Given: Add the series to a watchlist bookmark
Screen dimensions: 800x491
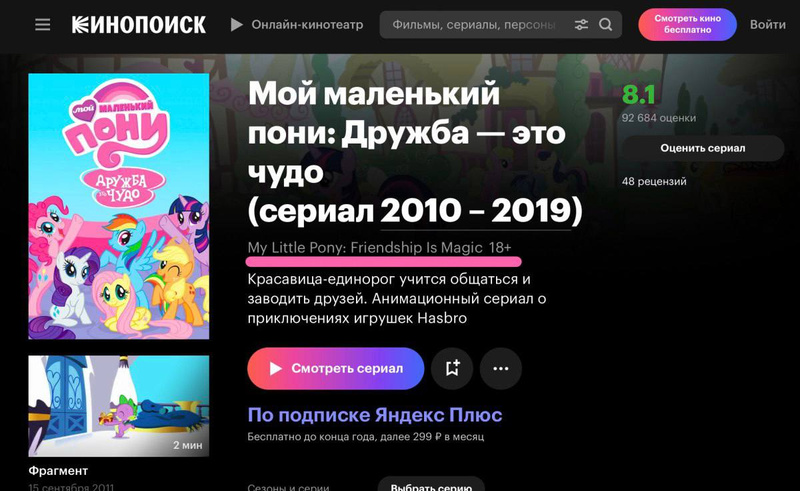Looking at the screenshot, I should [x=452, y=368].
